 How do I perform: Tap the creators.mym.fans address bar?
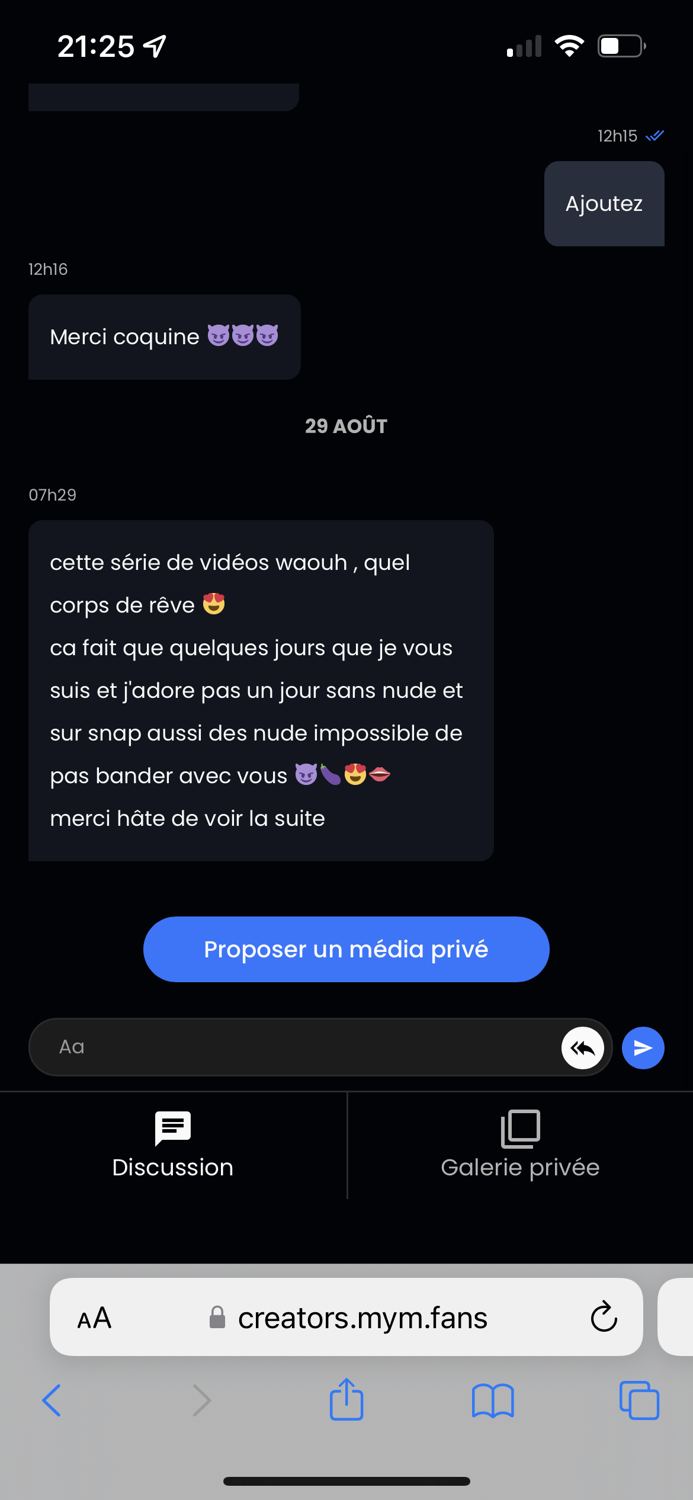pos(346,1317)
